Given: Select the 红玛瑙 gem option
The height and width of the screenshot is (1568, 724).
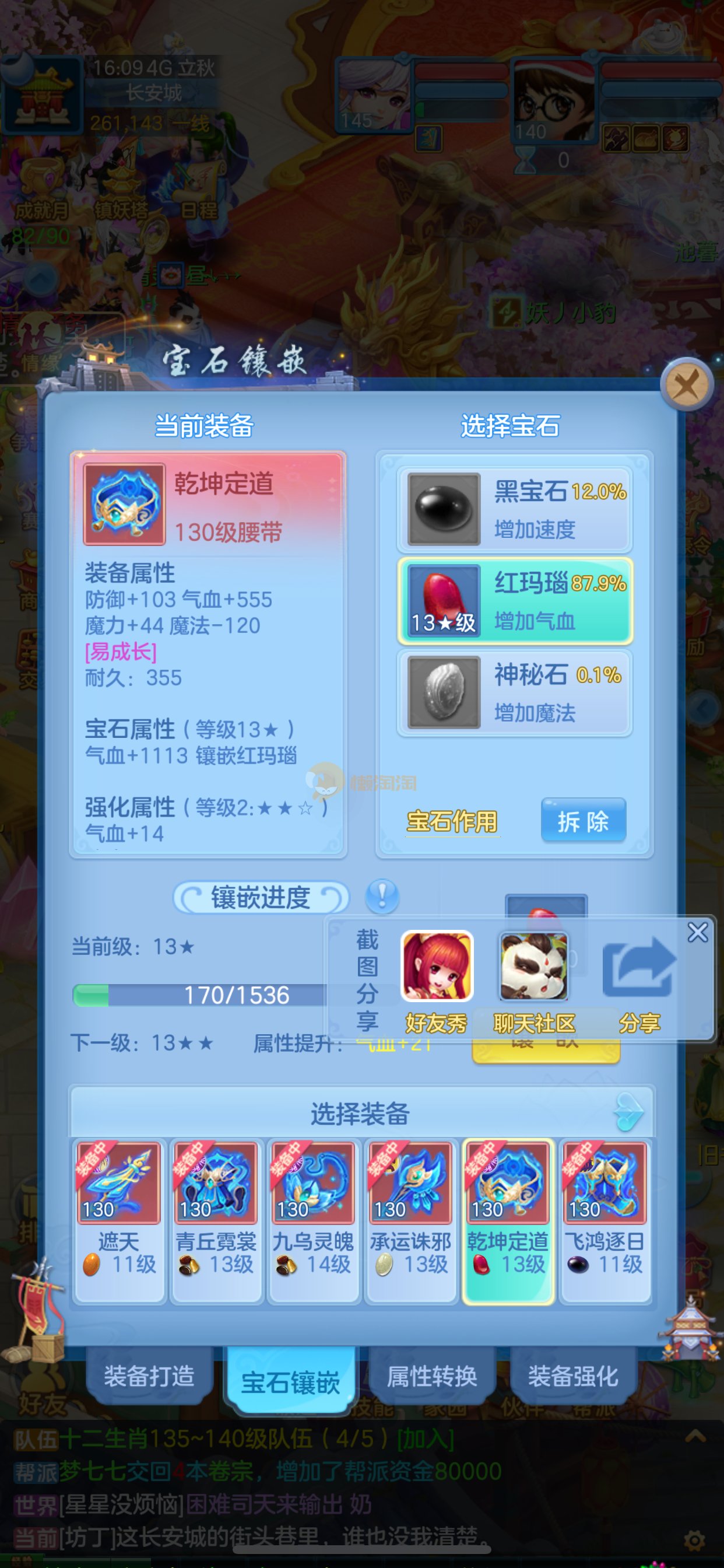Looking at the screenshot, I should point(515,601).
